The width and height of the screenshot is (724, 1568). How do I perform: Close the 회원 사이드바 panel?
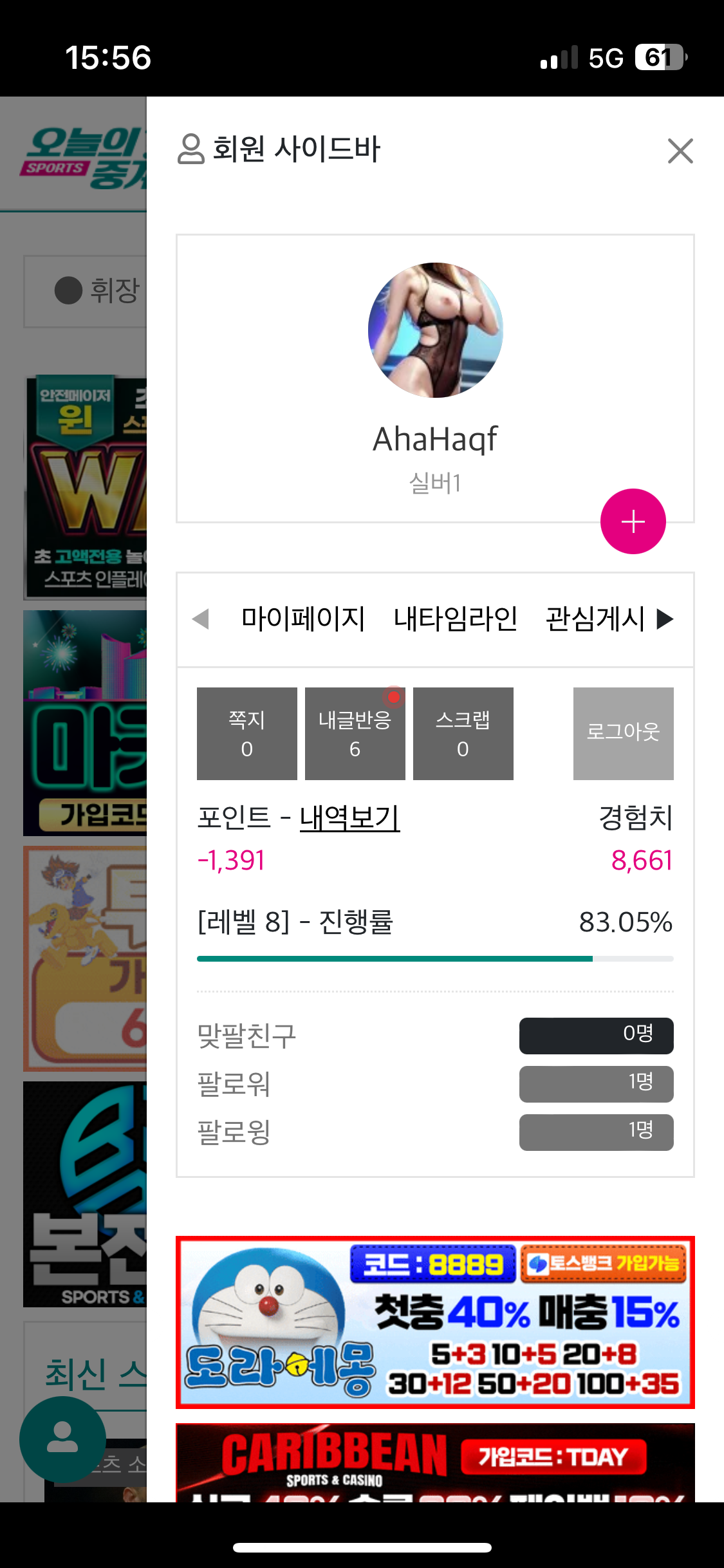pyautogui.click(x=680, y=151)
